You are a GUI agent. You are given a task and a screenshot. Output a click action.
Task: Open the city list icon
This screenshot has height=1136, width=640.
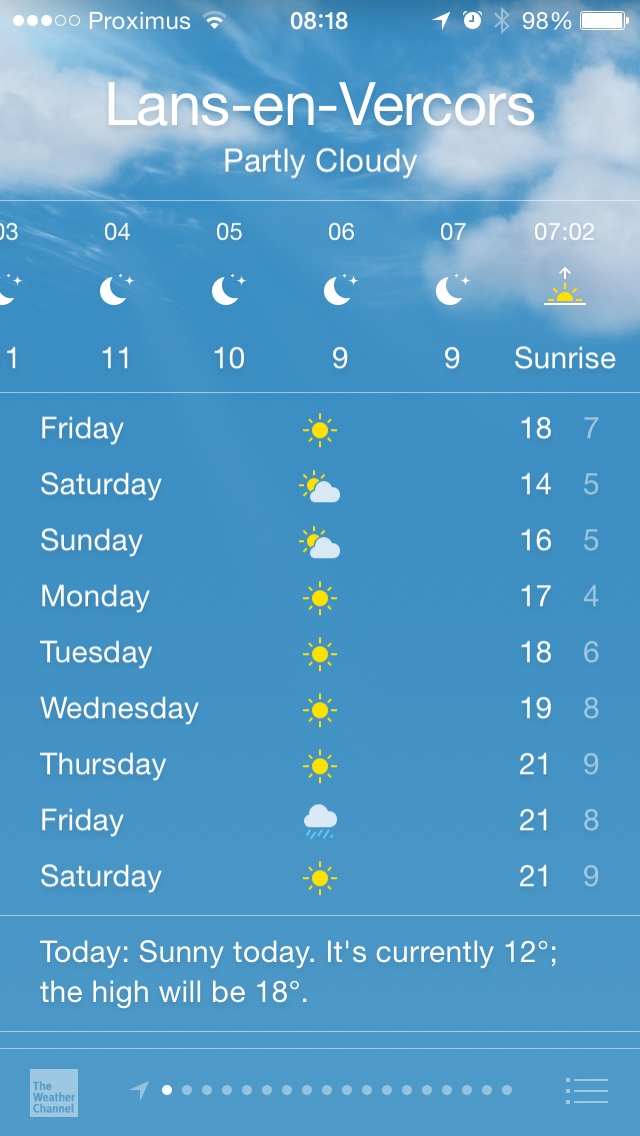pos(586,1090)
